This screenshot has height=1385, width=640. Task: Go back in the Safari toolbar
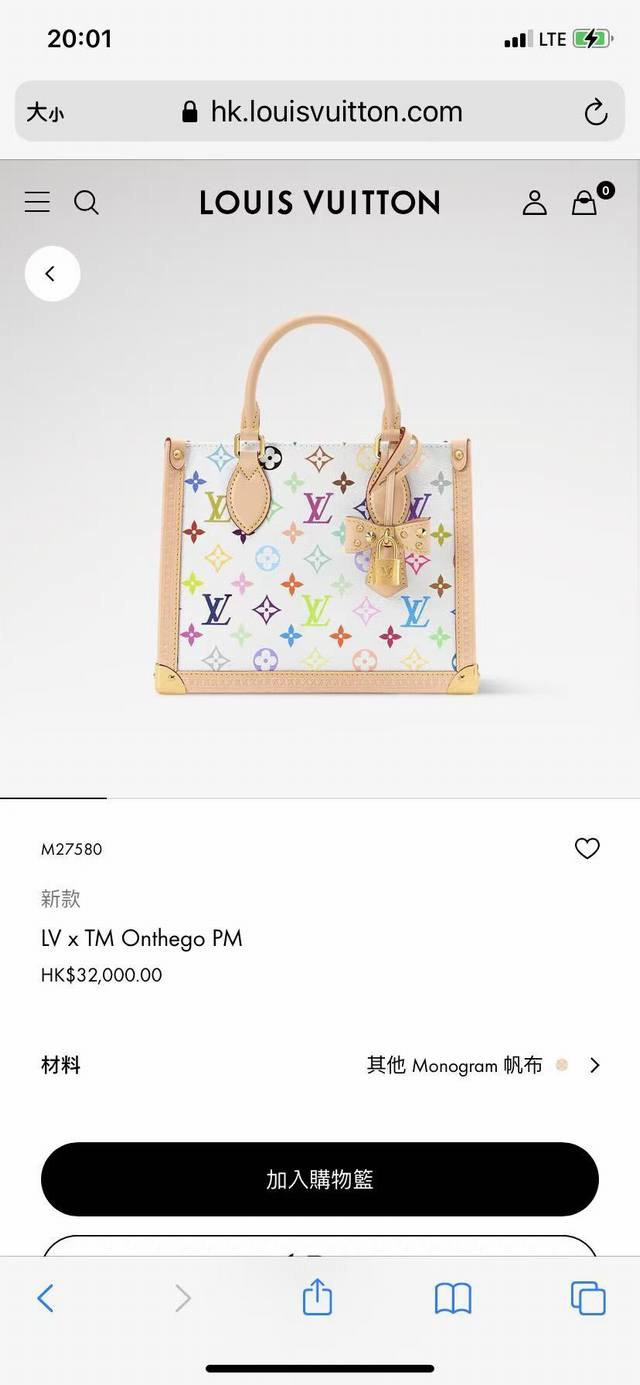[x=45, y=1298]
